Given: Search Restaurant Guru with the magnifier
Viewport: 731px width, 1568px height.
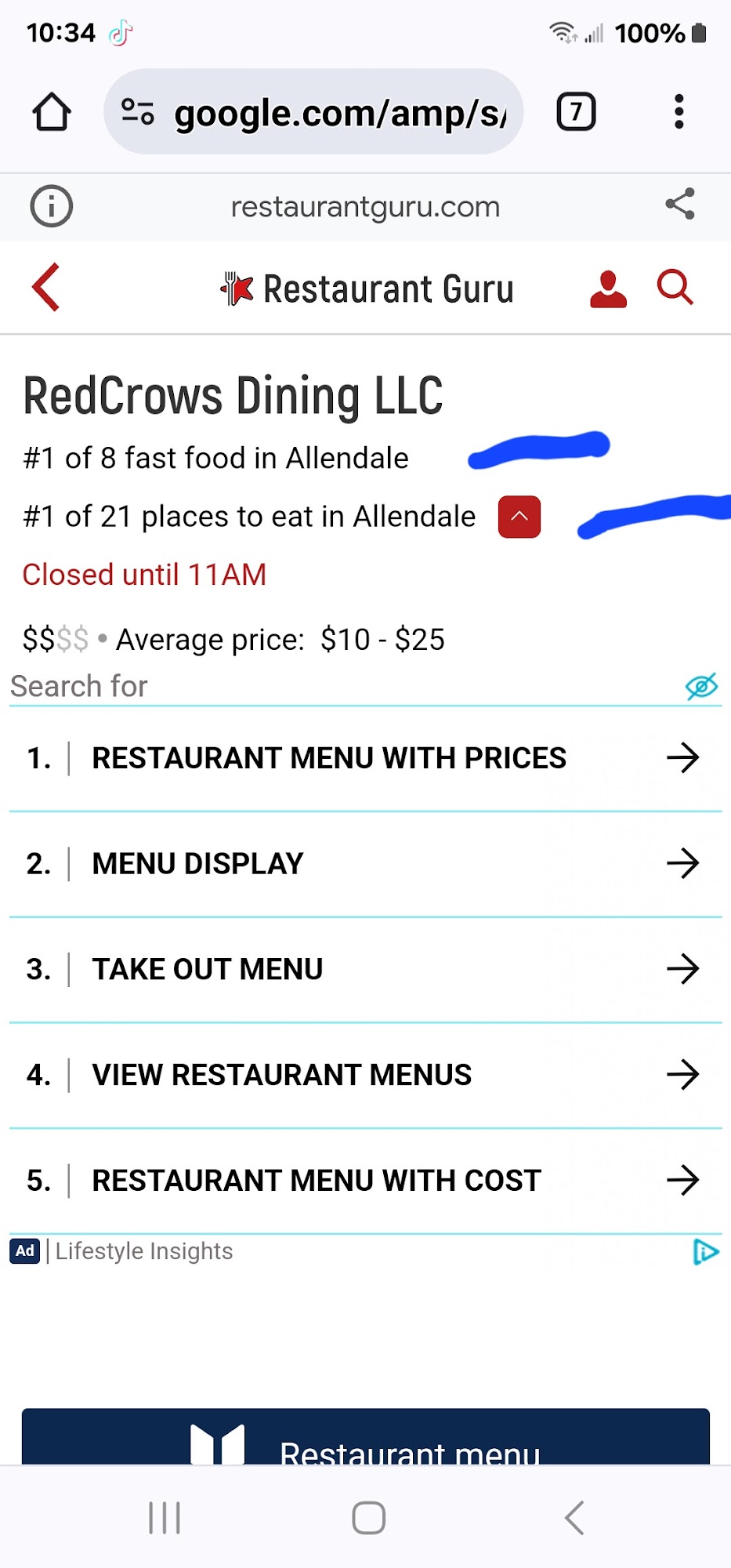Looking at the screenshot, I should pyautogui.click(x=675, y=288).
